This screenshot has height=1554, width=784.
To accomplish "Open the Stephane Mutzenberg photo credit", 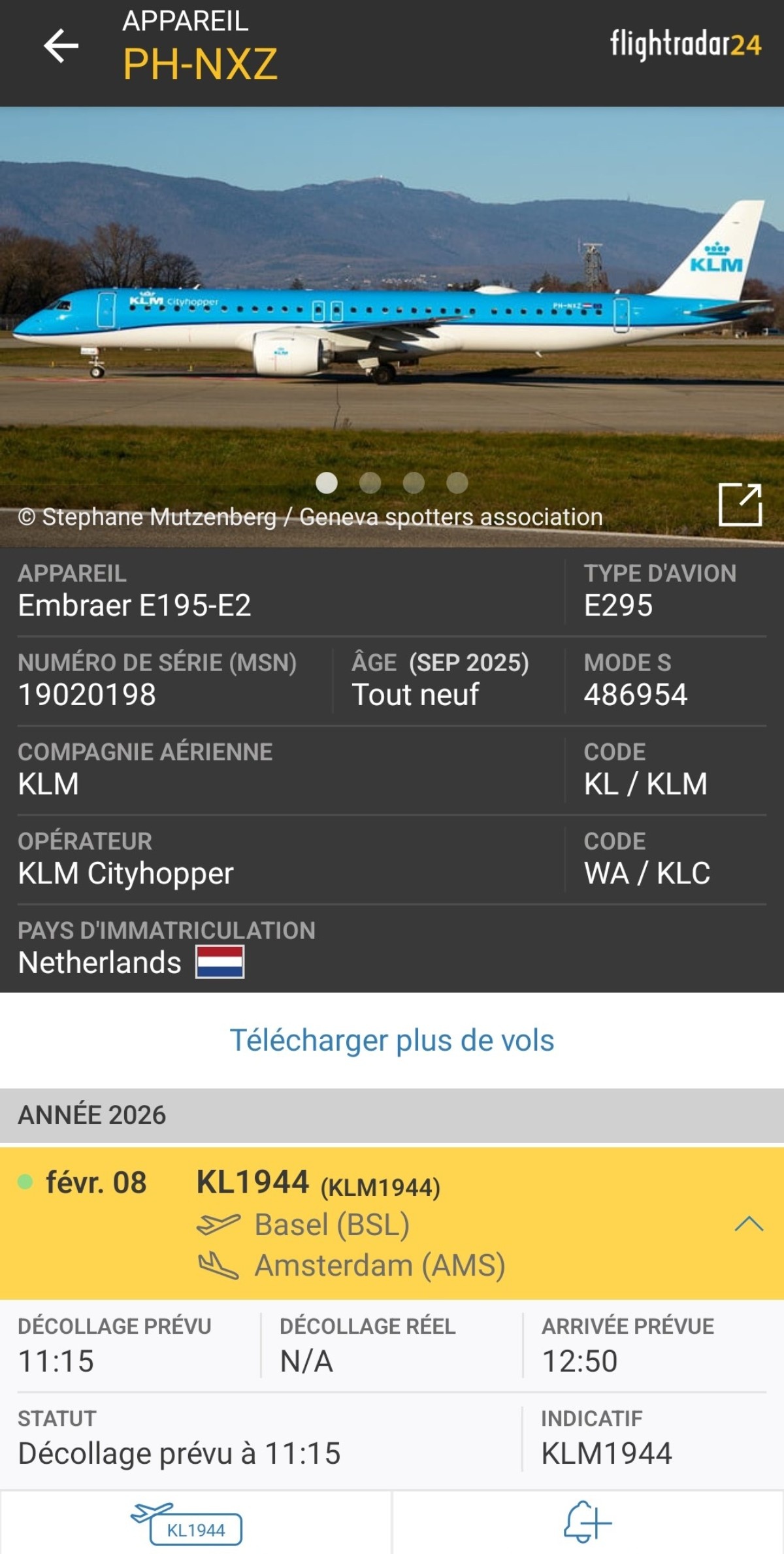I will click(308, 518).
